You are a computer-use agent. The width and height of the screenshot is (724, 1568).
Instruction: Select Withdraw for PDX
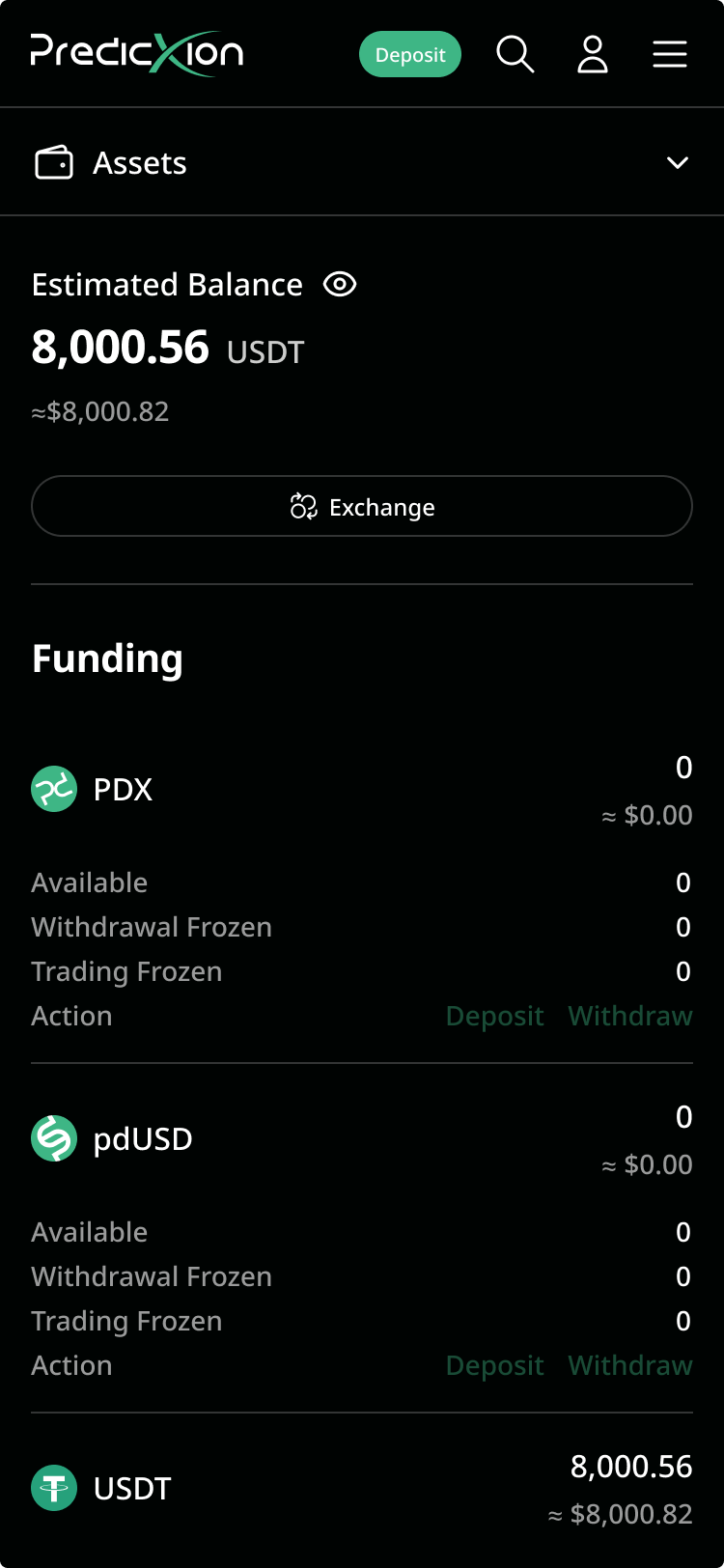[630, 1016]
